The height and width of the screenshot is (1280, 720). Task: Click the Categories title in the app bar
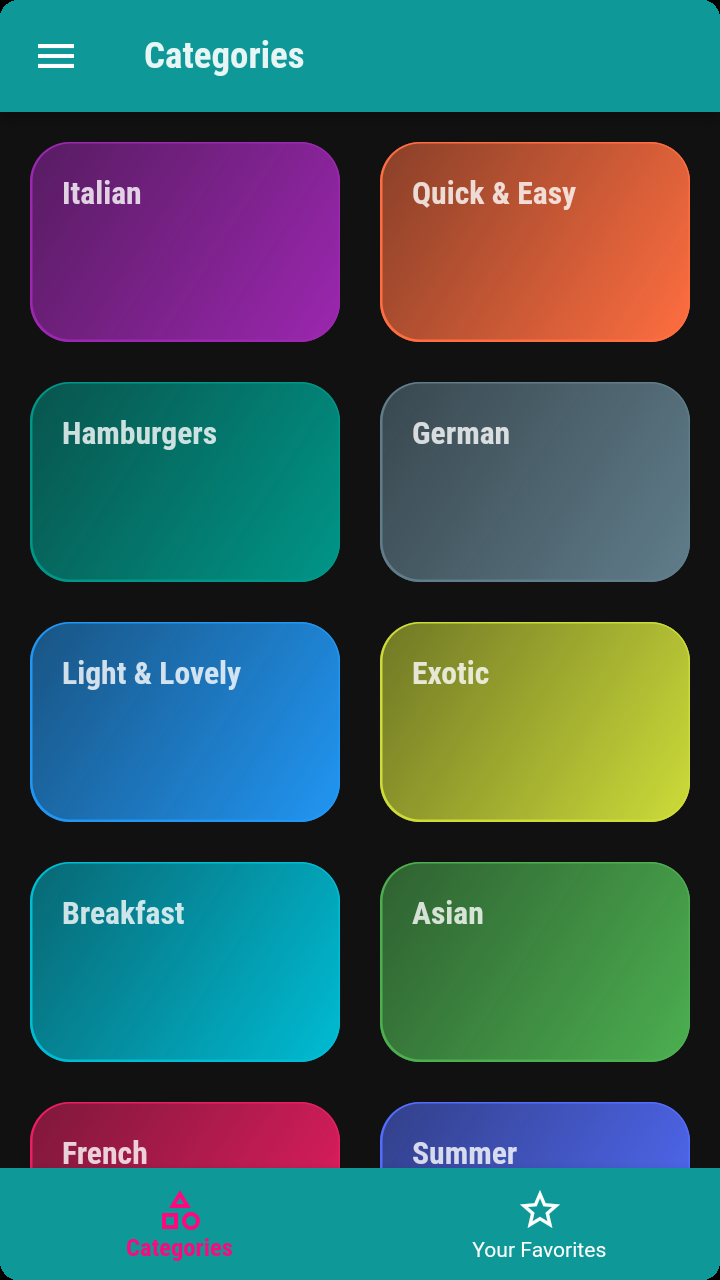[225, 56]
